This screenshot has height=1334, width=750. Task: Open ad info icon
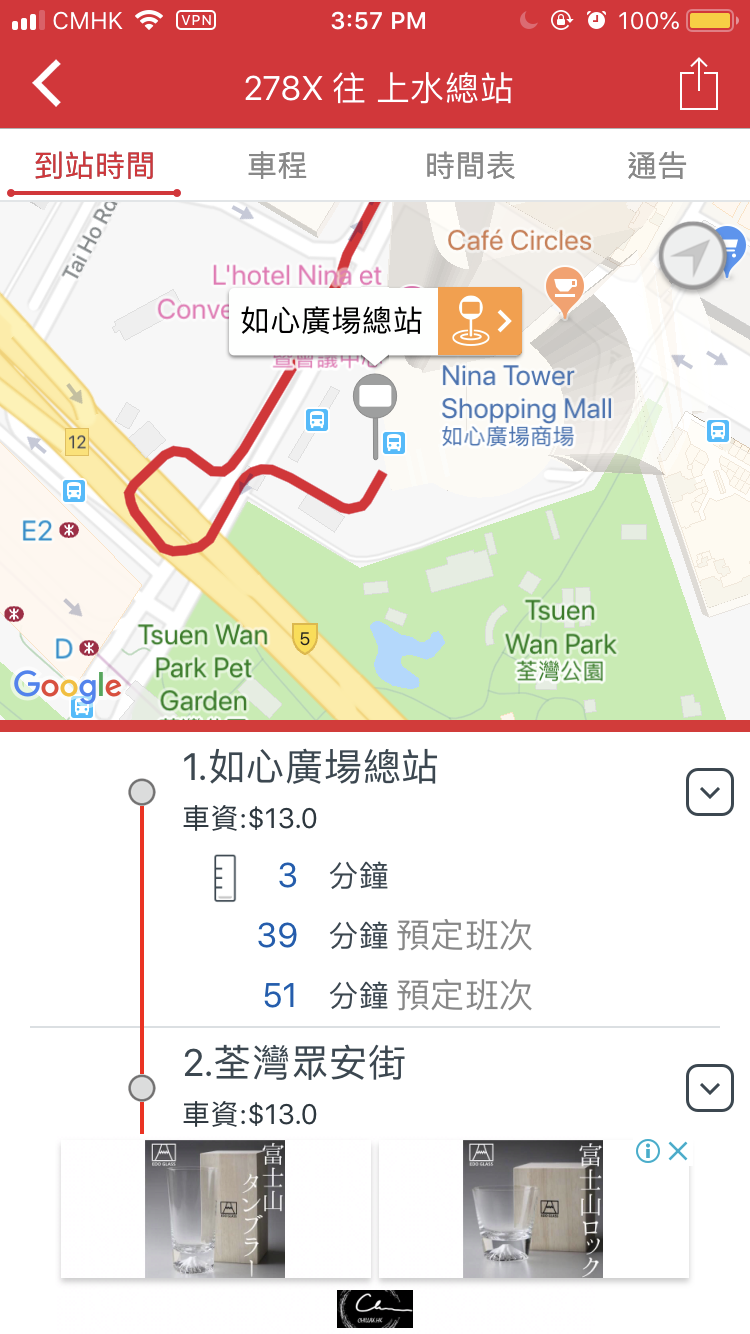pos(648,1151)
